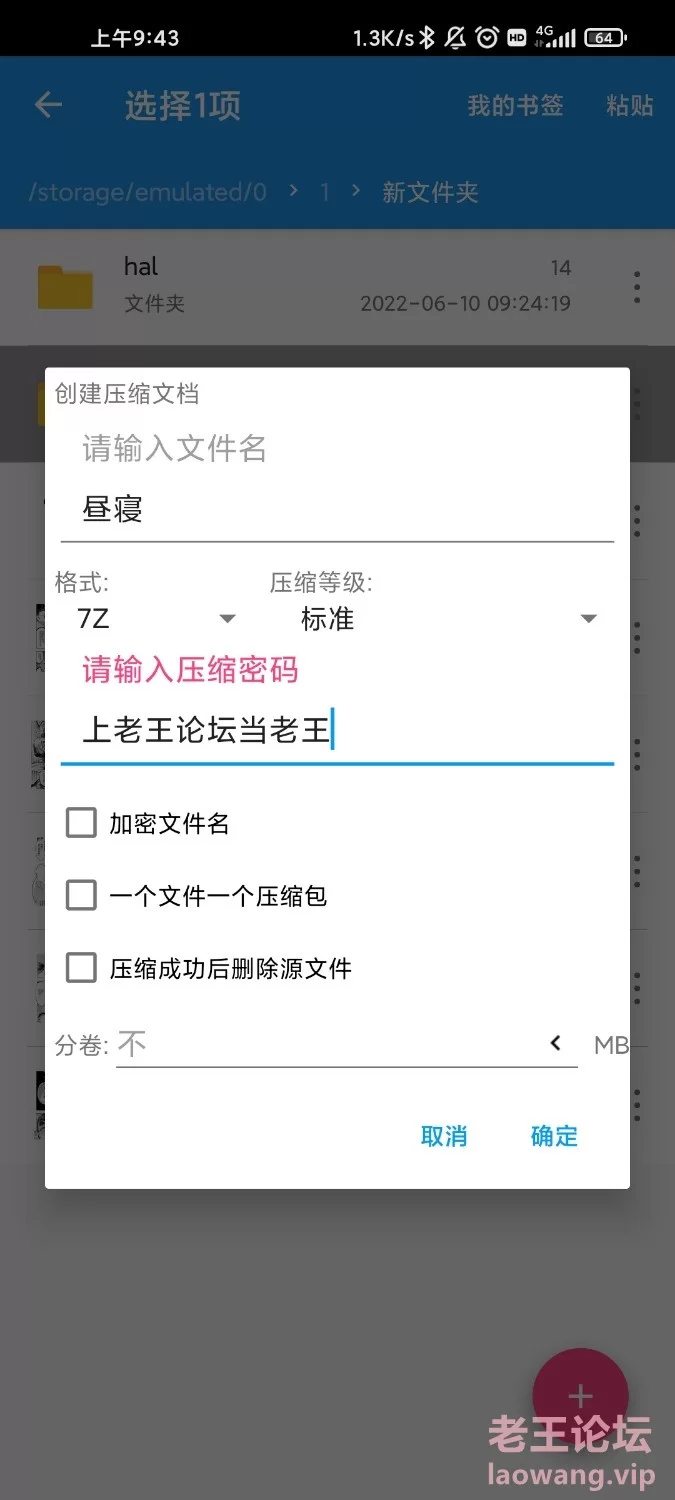This screenshot has height=1500, width=675.
Task: Tap the 确定 button to confirm
Action: (x=554, y=1136)
